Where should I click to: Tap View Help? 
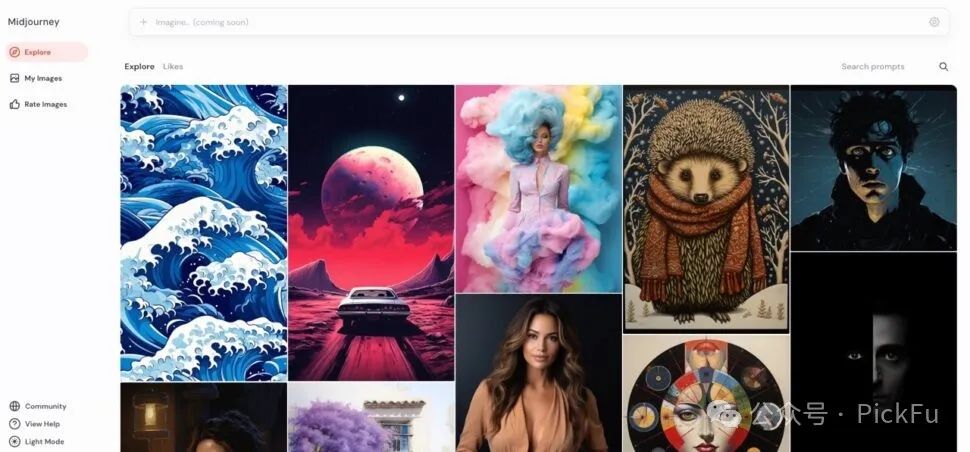(42, 424)
